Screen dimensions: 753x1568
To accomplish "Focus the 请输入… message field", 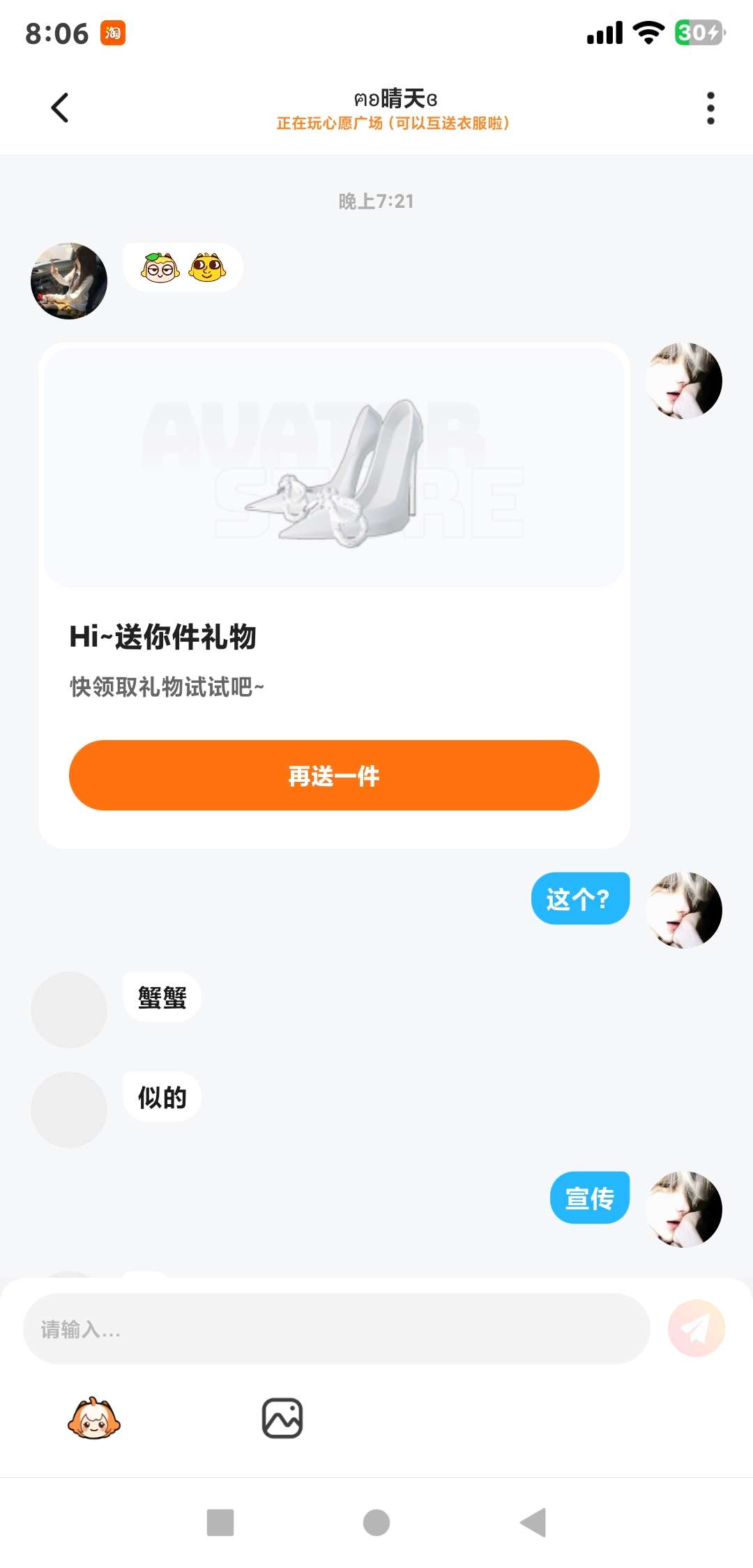I will (x=337, y=1329).
